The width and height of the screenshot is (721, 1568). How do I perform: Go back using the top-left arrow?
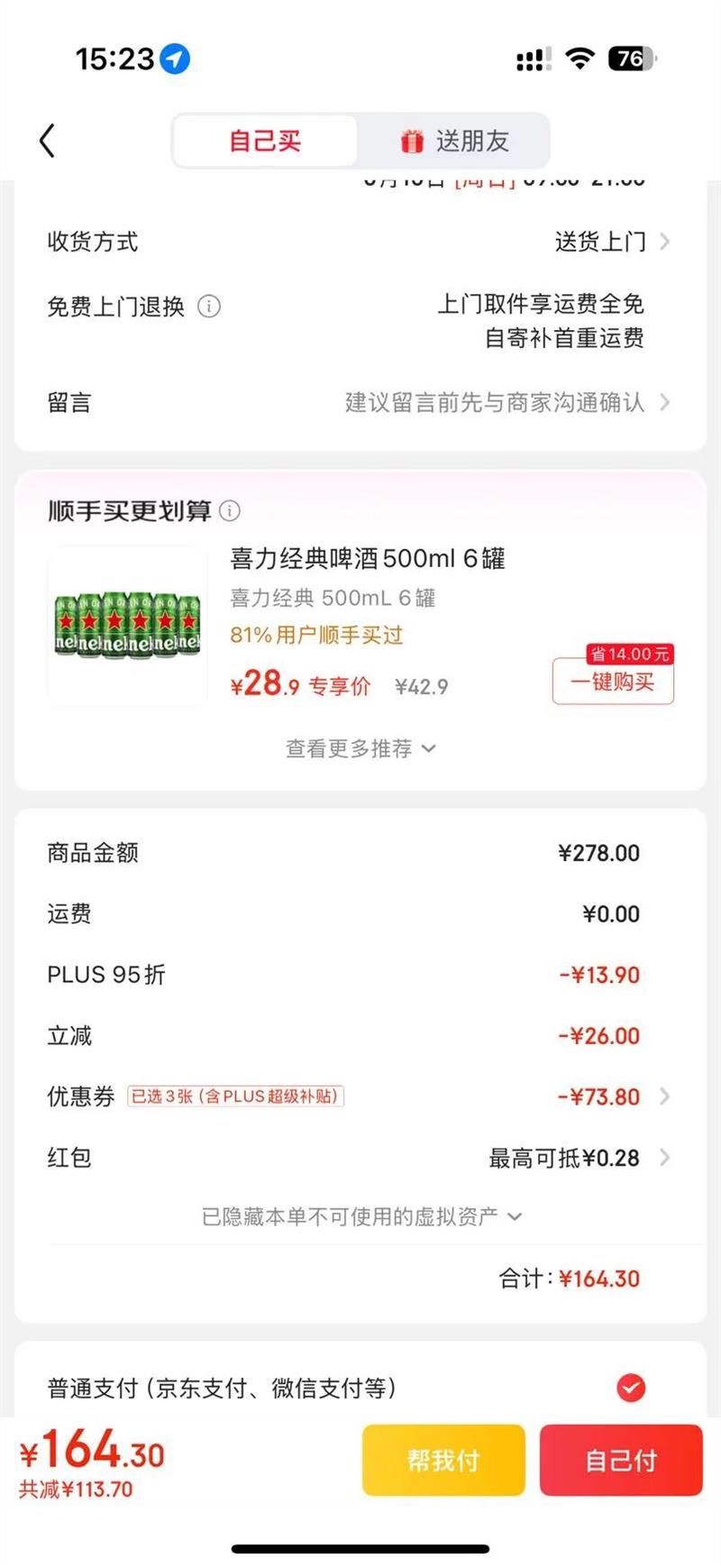coord(48,141)
